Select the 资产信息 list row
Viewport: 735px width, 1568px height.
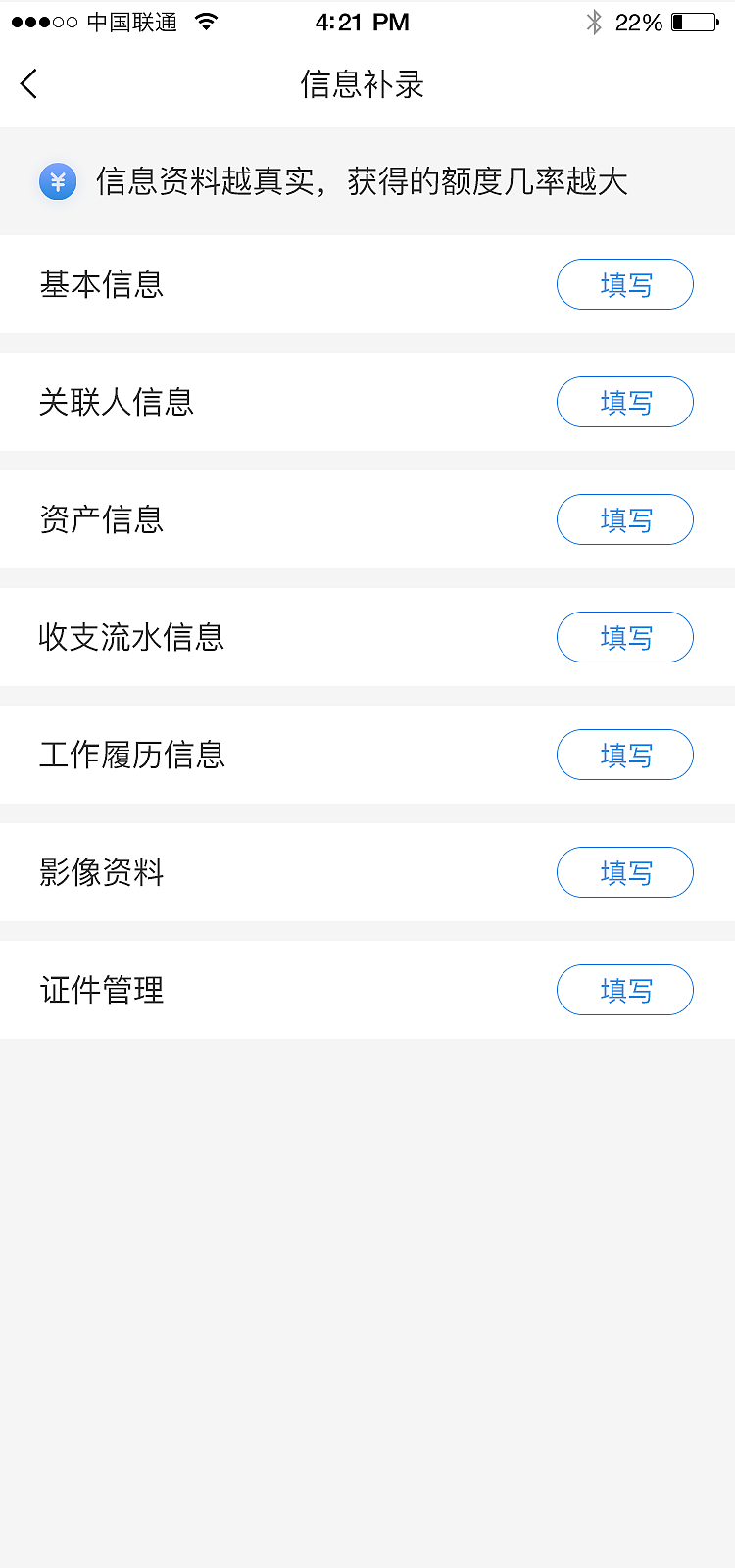coord(196,519)
